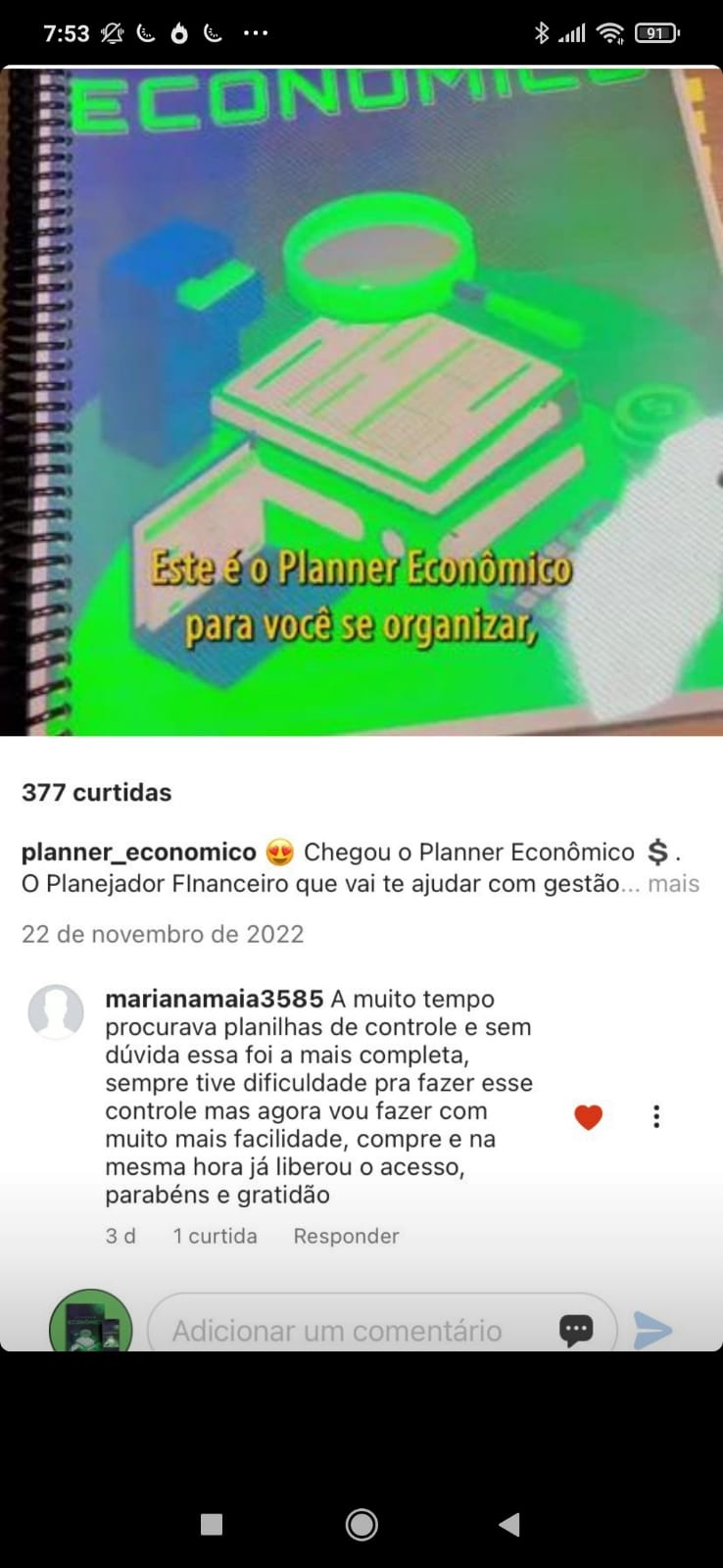Open marianamaia3585's profile
This screenshot has height=1568, width=723.
coord(214,999)
